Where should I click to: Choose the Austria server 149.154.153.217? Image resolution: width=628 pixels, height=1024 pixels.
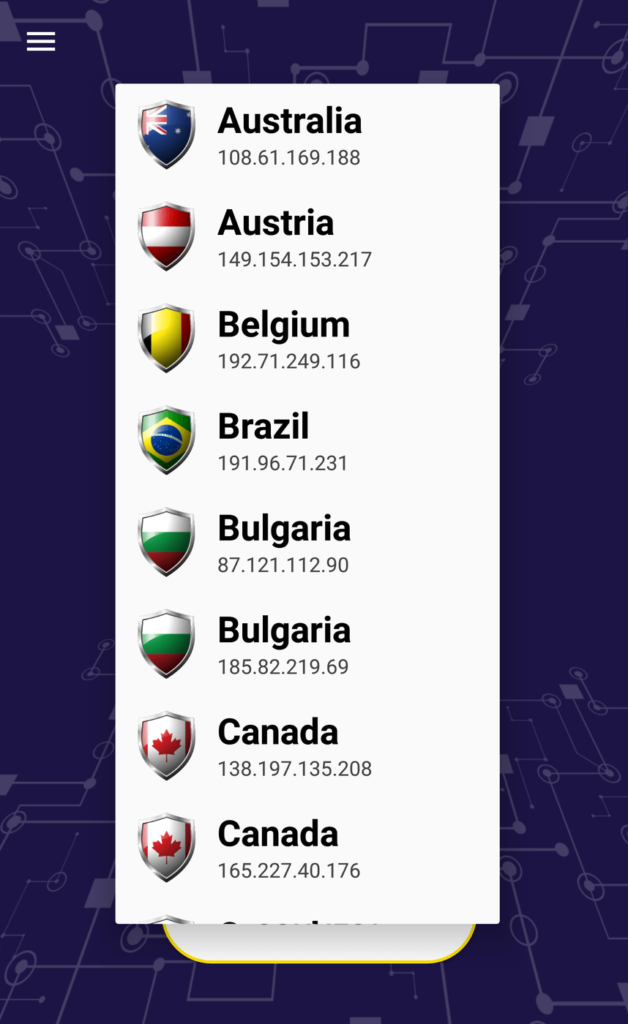click(307, 237)
